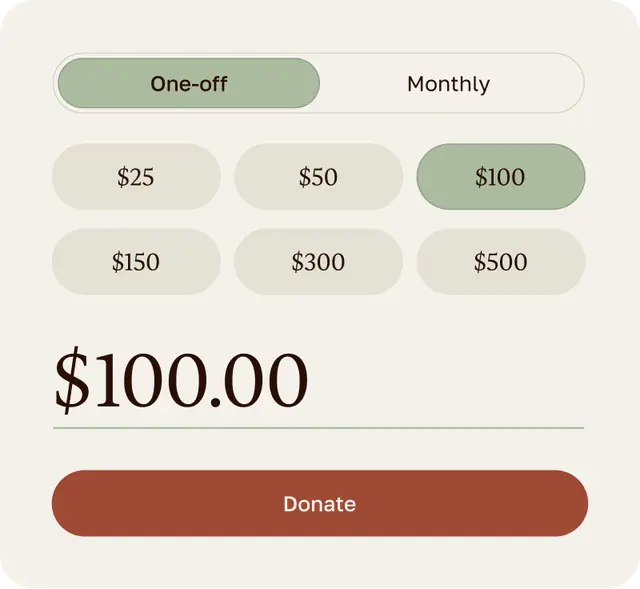Screen dimensions: 640x589
Task: Tap the Donate button
Action: [319, 504]
